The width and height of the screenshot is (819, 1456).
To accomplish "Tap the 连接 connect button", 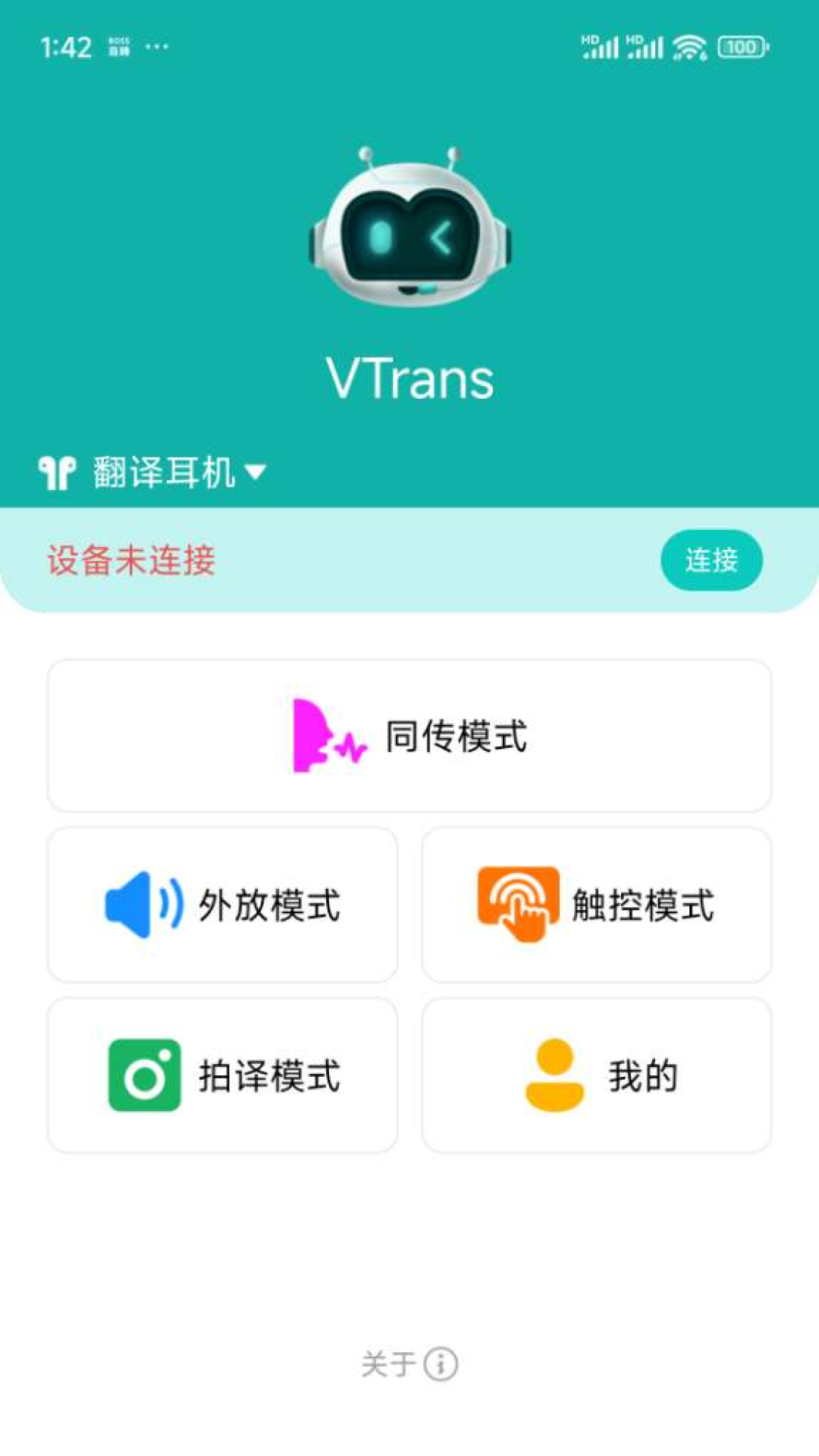I will 711,560.
